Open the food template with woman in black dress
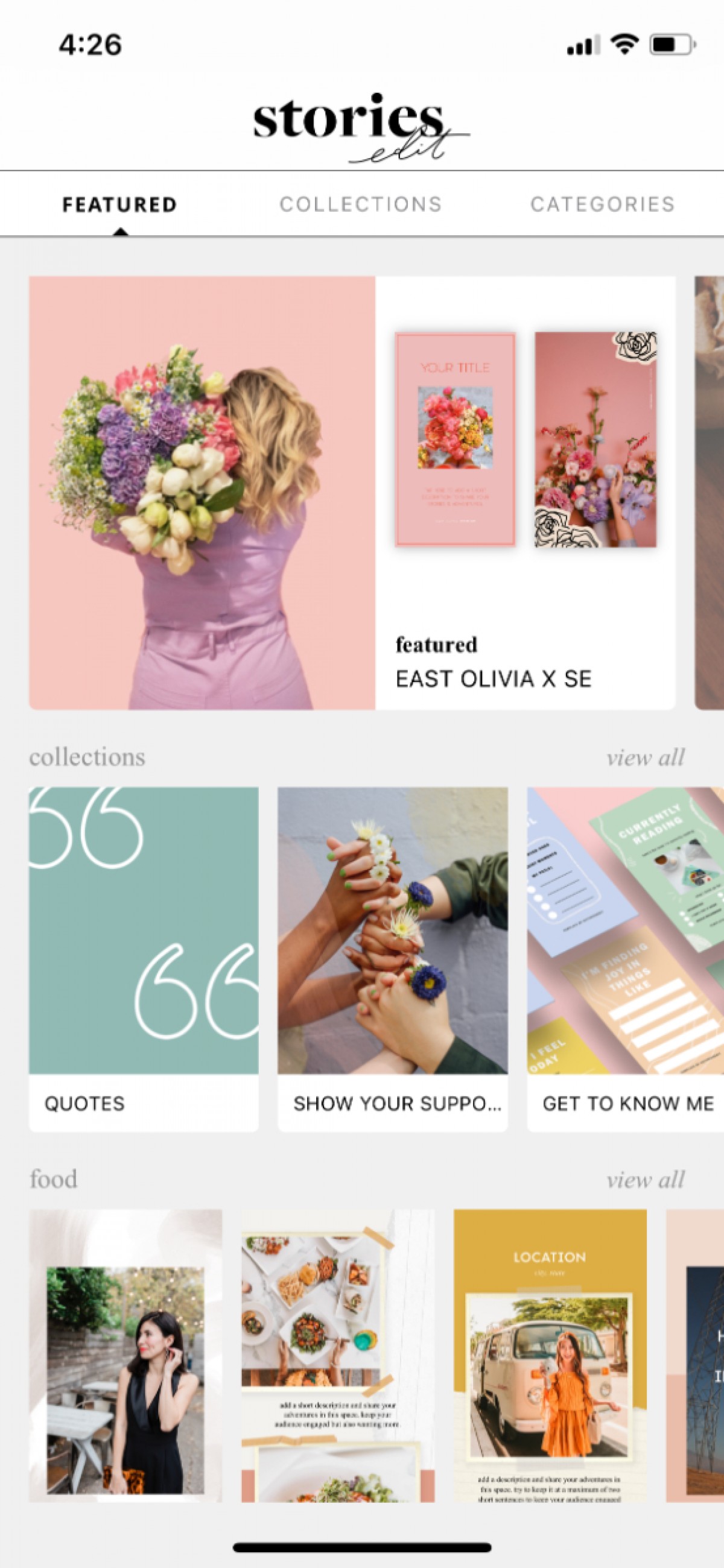 pyautogui.click(x=125, y=1355)
